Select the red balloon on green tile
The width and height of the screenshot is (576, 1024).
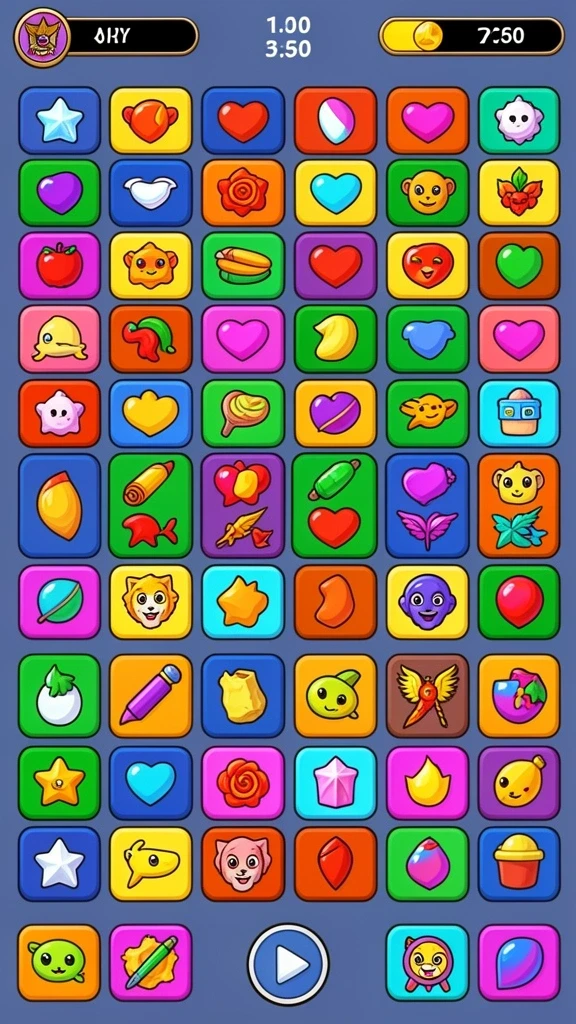coord(519,601)
